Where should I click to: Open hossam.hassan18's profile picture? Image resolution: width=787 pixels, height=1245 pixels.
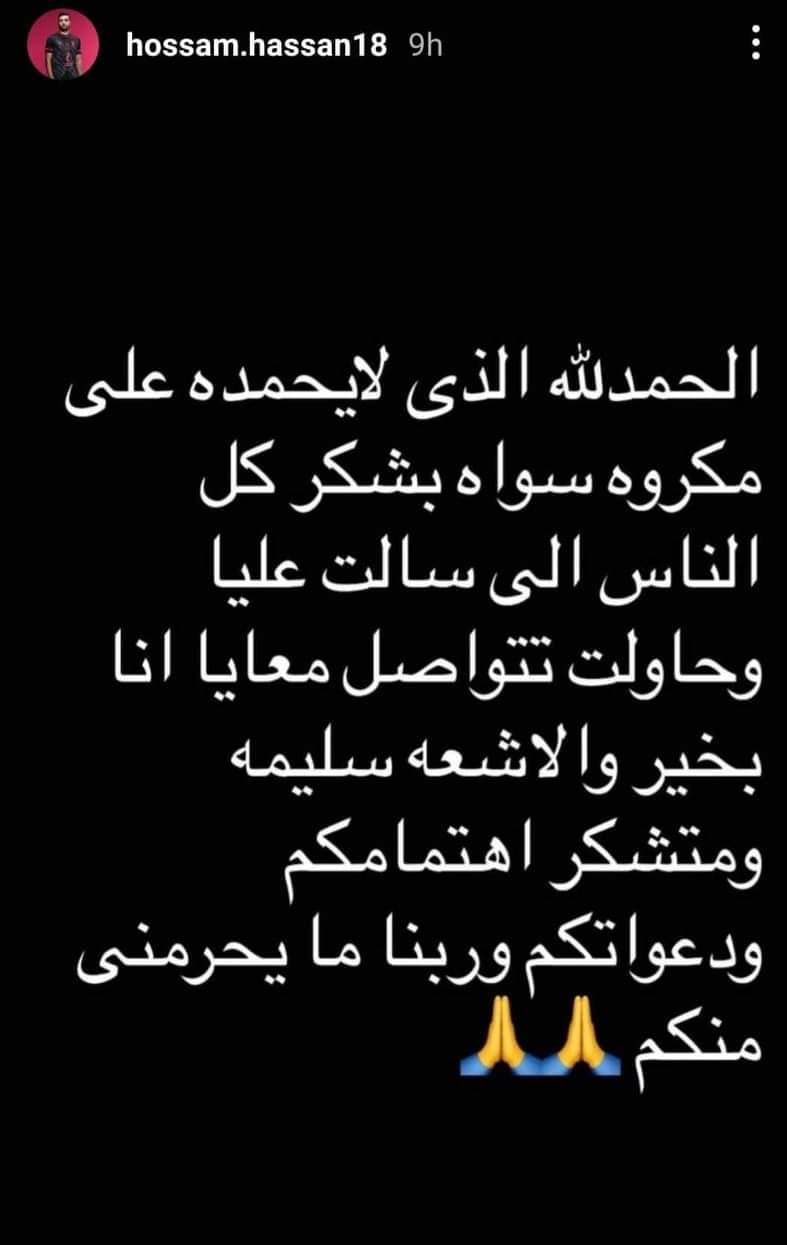pyautogui.click(x=63, y=47)
